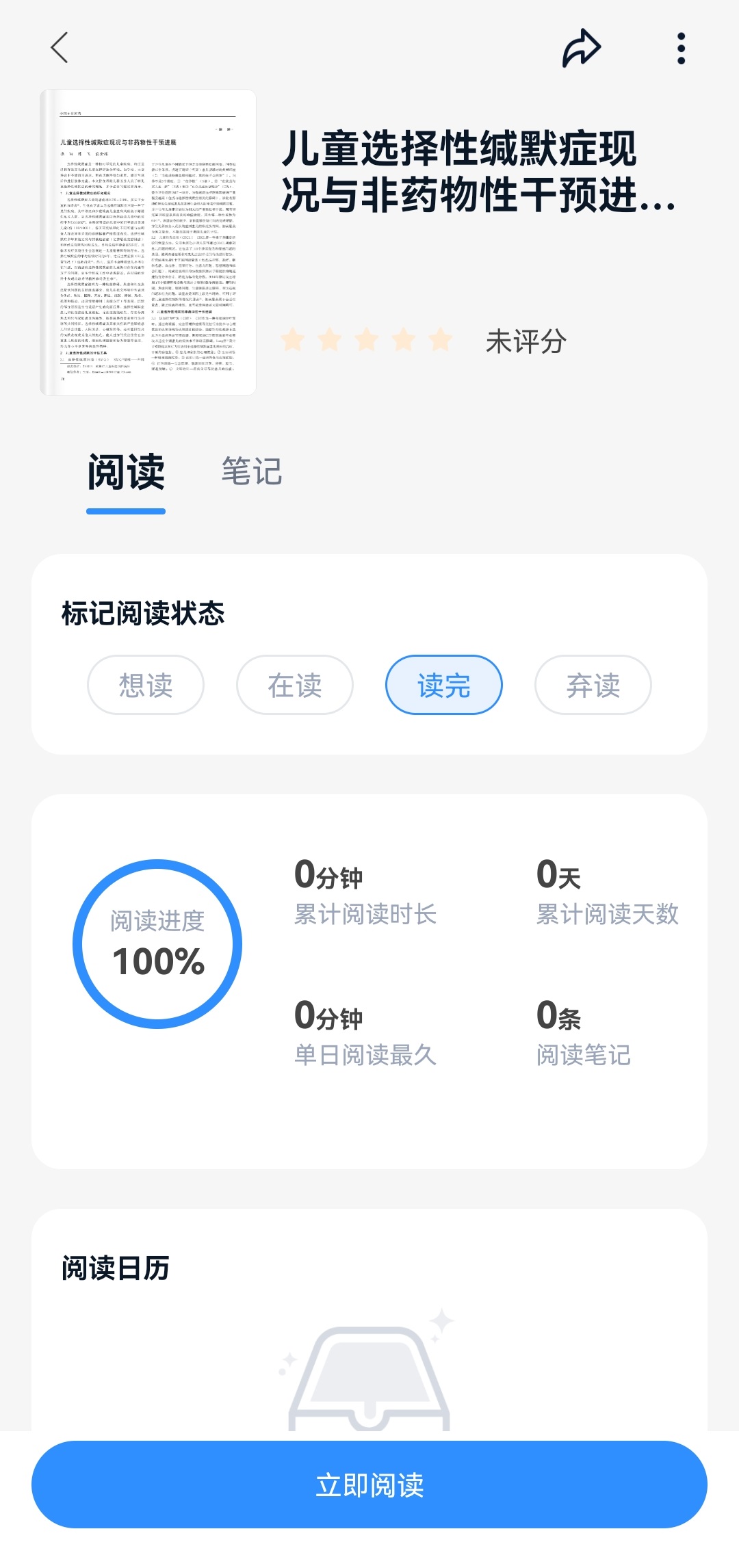
Task: Open the three-dot overflow menu
Action: coord(680,48)
